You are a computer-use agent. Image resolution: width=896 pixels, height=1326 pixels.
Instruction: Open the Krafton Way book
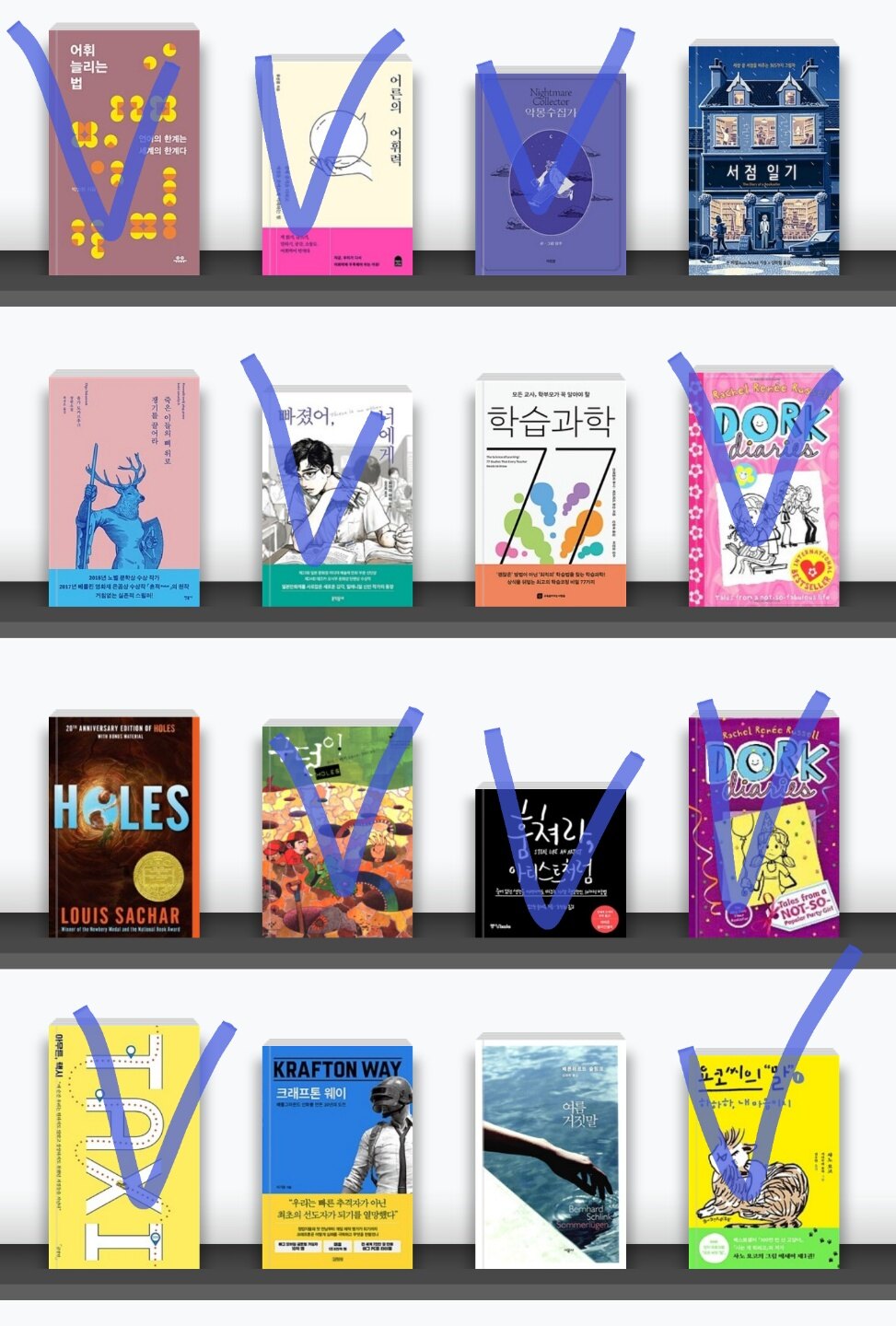point(337,1156)
